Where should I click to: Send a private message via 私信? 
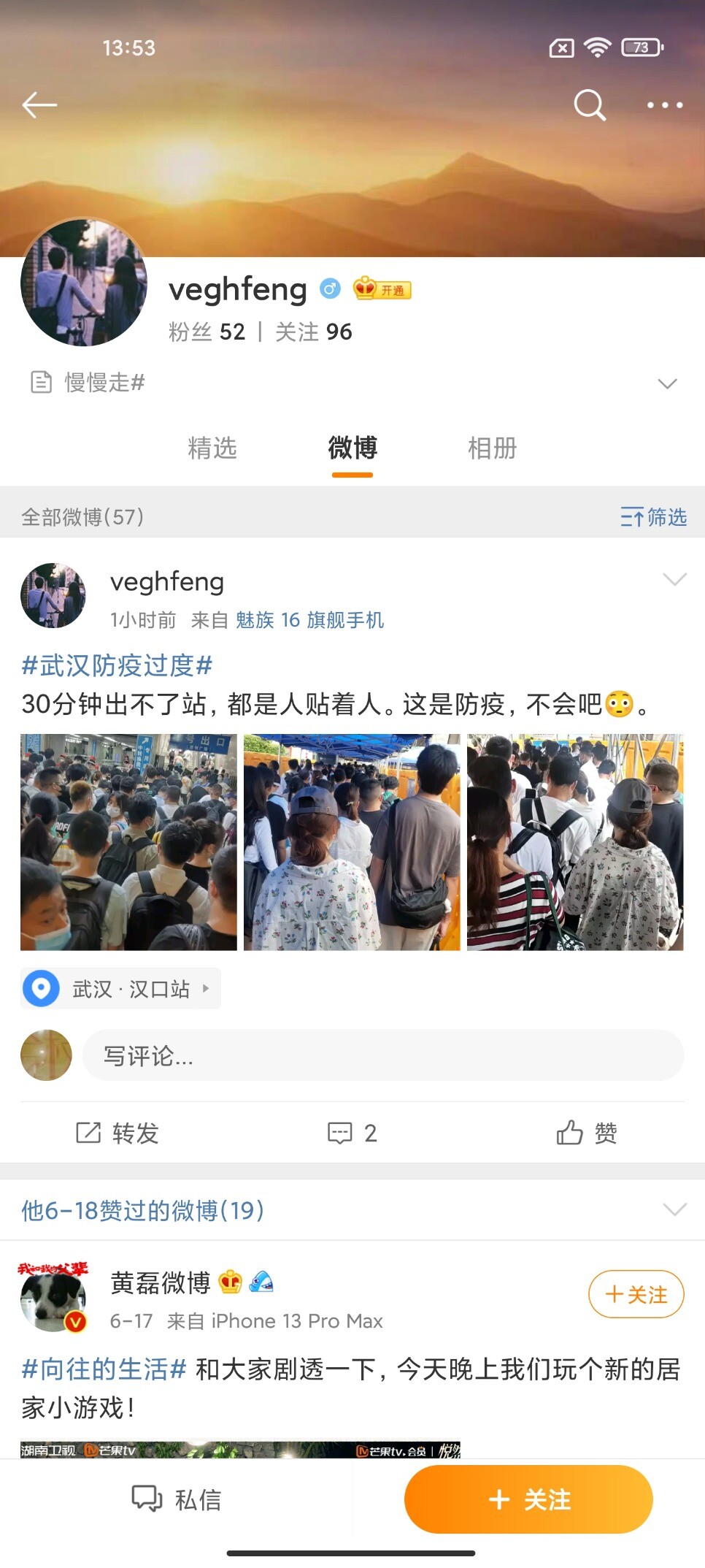coord(177,1499)
